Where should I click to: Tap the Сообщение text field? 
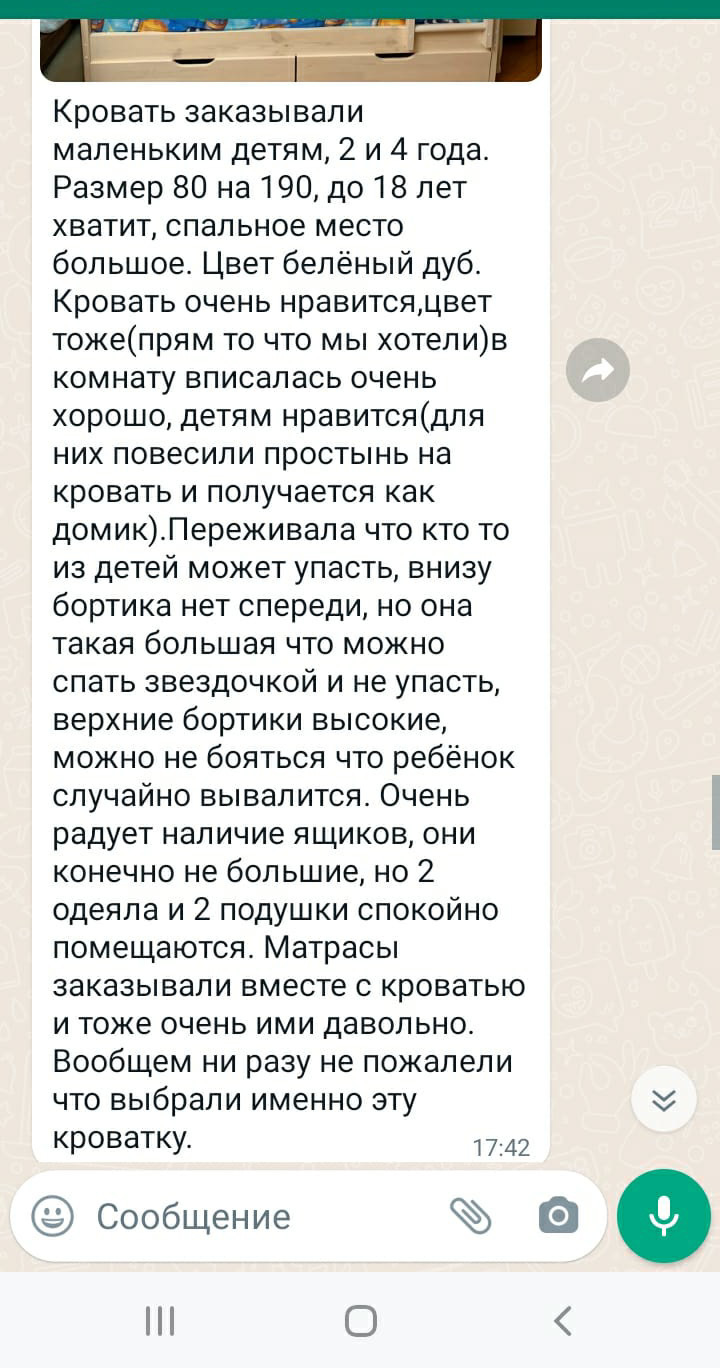pyautogui.click(x=260, y=1217)
